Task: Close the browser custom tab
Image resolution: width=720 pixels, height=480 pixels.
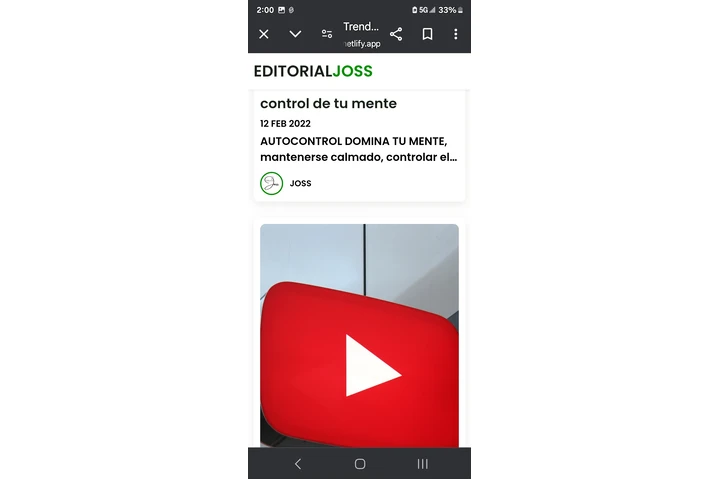Action: pos(264,34)
